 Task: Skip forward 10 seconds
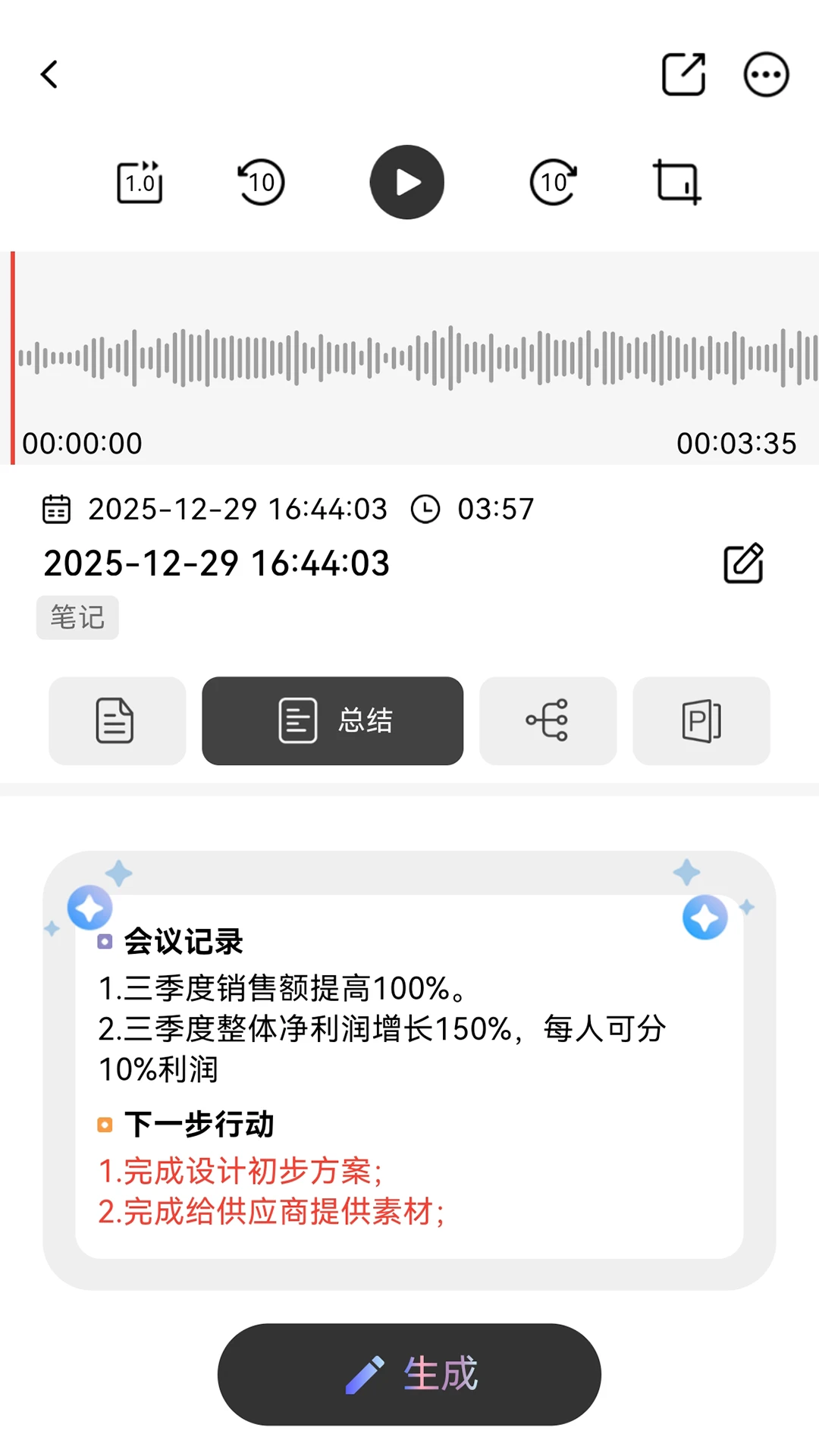[554, 182]
